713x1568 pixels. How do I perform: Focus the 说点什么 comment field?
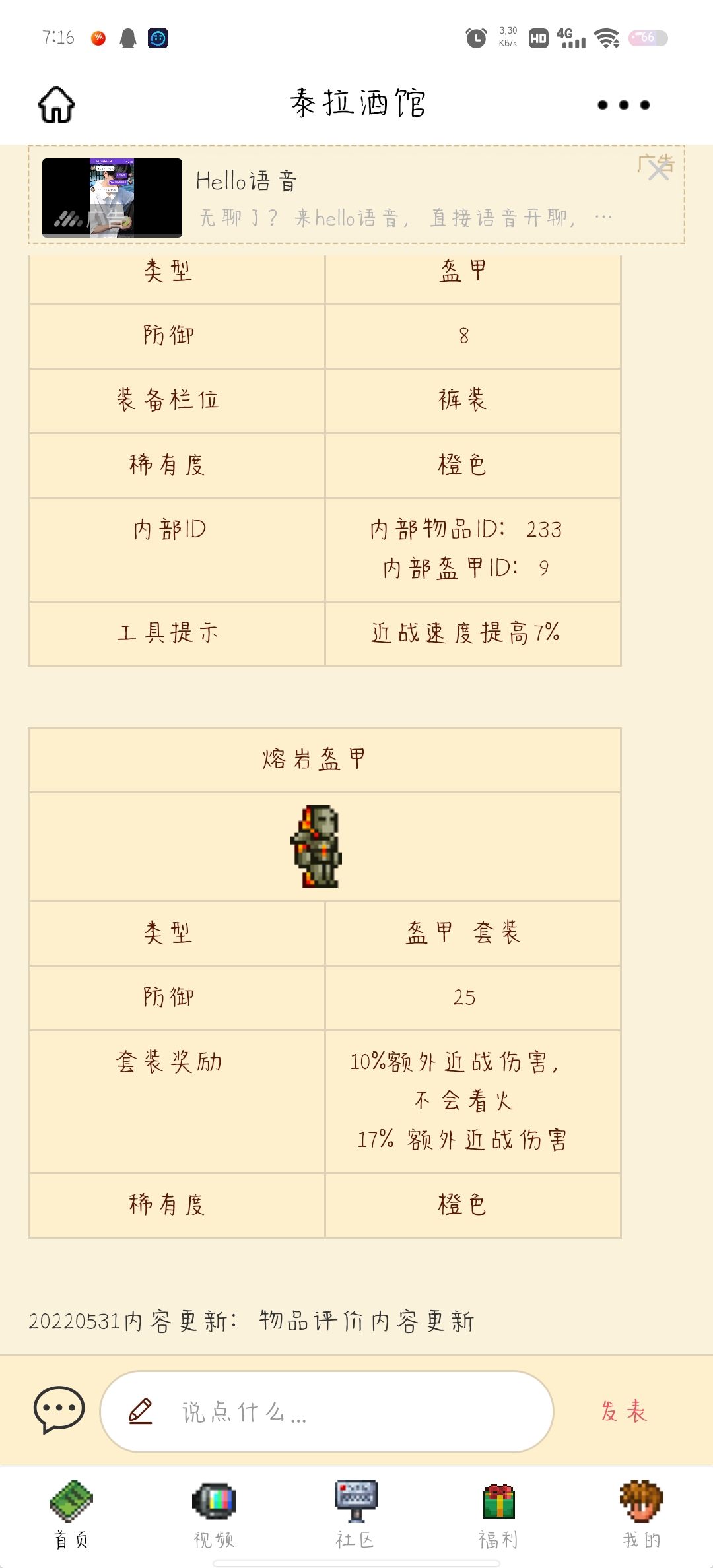pyautogui.click(x=327, y=1412)
